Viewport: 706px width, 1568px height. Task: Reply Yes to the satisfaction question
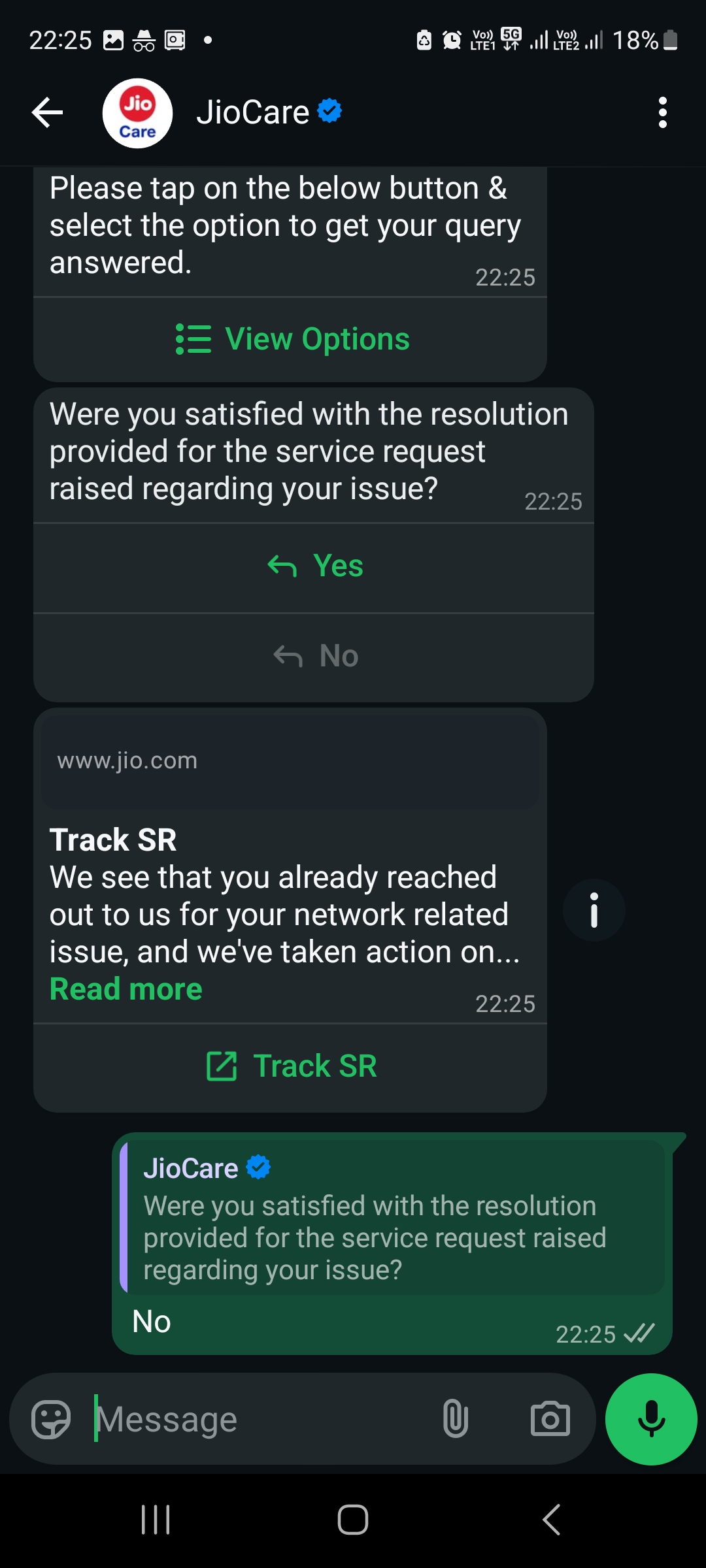point(315,566)
